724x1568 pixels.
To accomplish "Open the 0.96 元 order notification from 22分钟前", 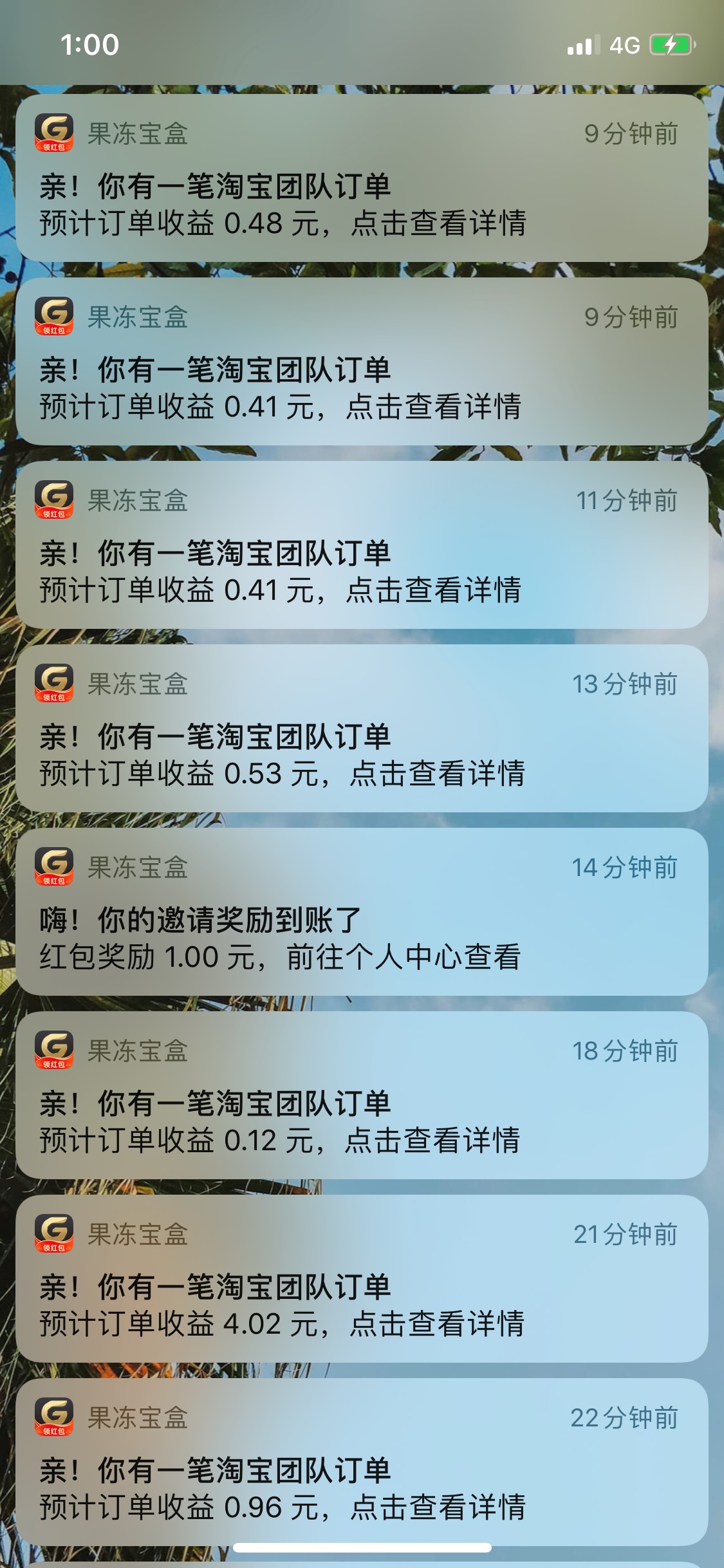I will (362, 1462).
